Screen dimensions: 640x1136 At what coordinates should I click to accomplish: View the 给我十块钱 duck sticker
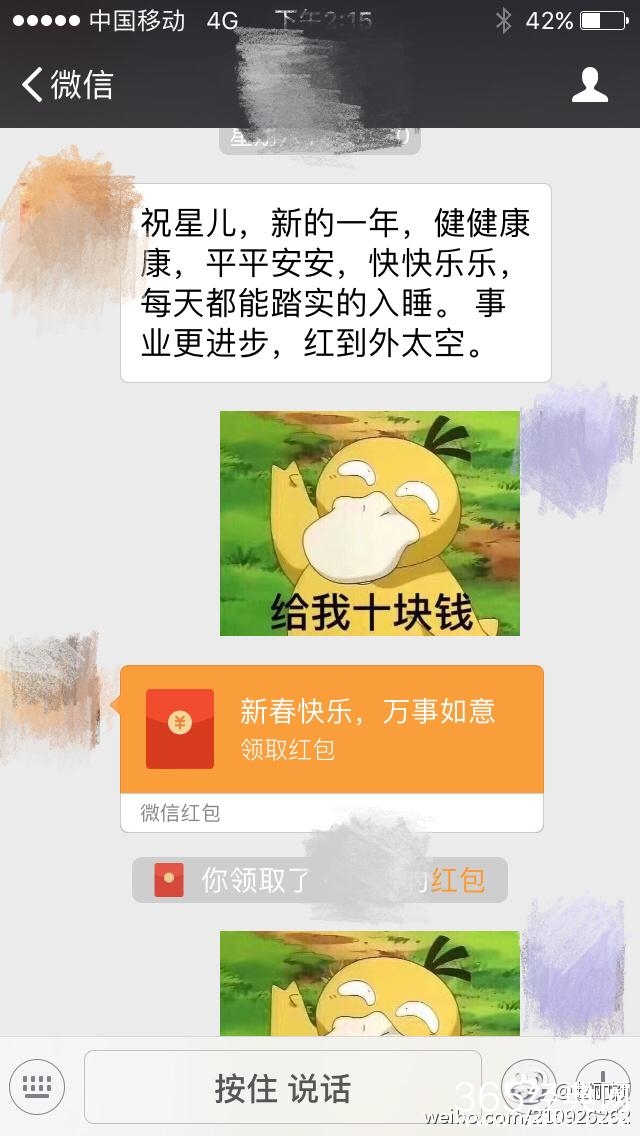(x=370, y=523)
